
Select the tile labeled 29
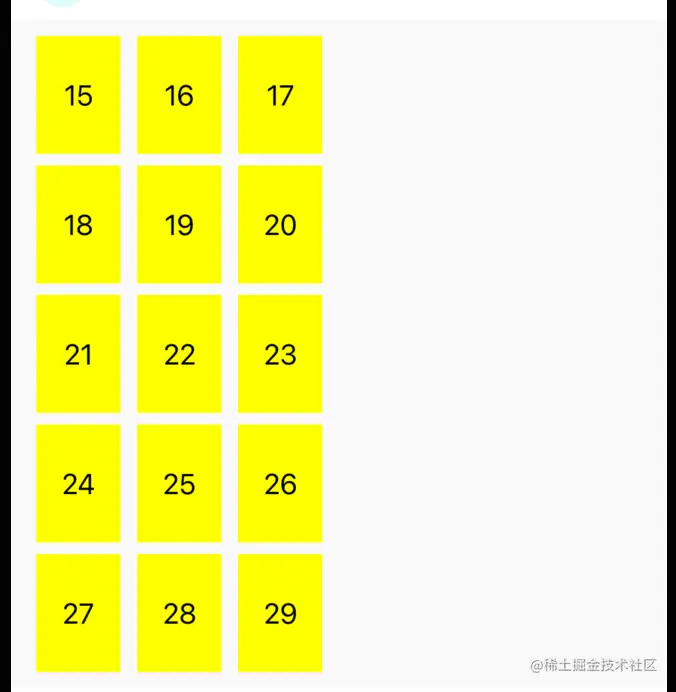coord(280,612)
